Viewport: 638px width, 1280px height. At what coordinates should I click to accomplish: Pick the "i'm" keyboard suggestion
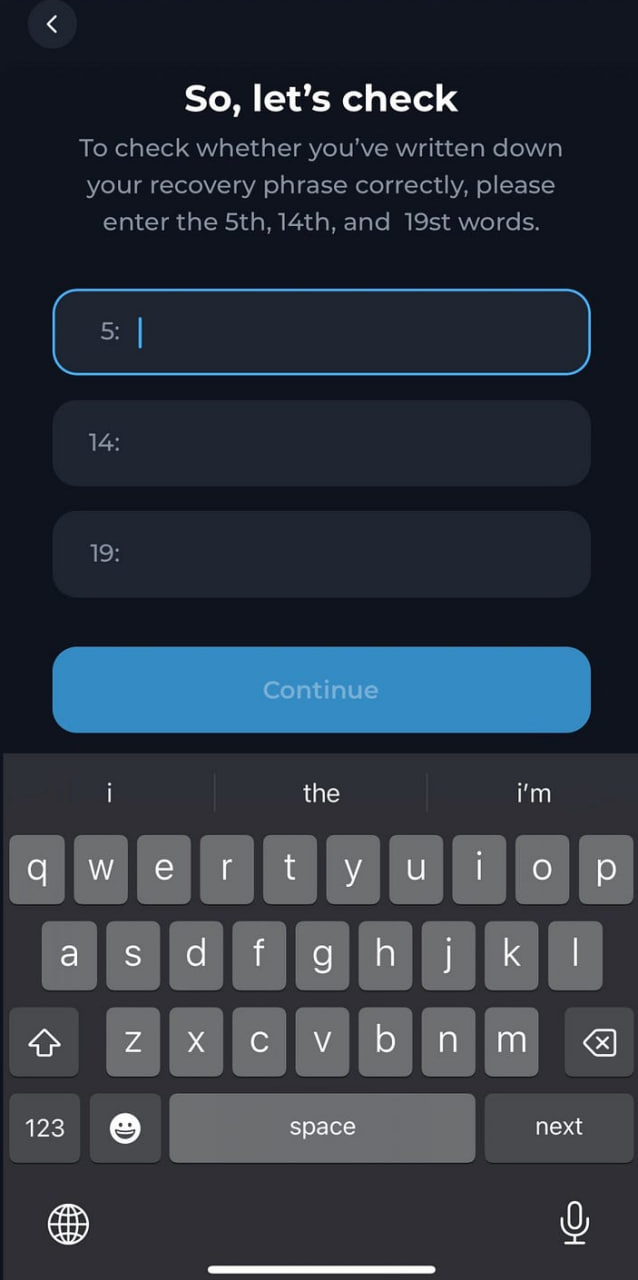533,793
